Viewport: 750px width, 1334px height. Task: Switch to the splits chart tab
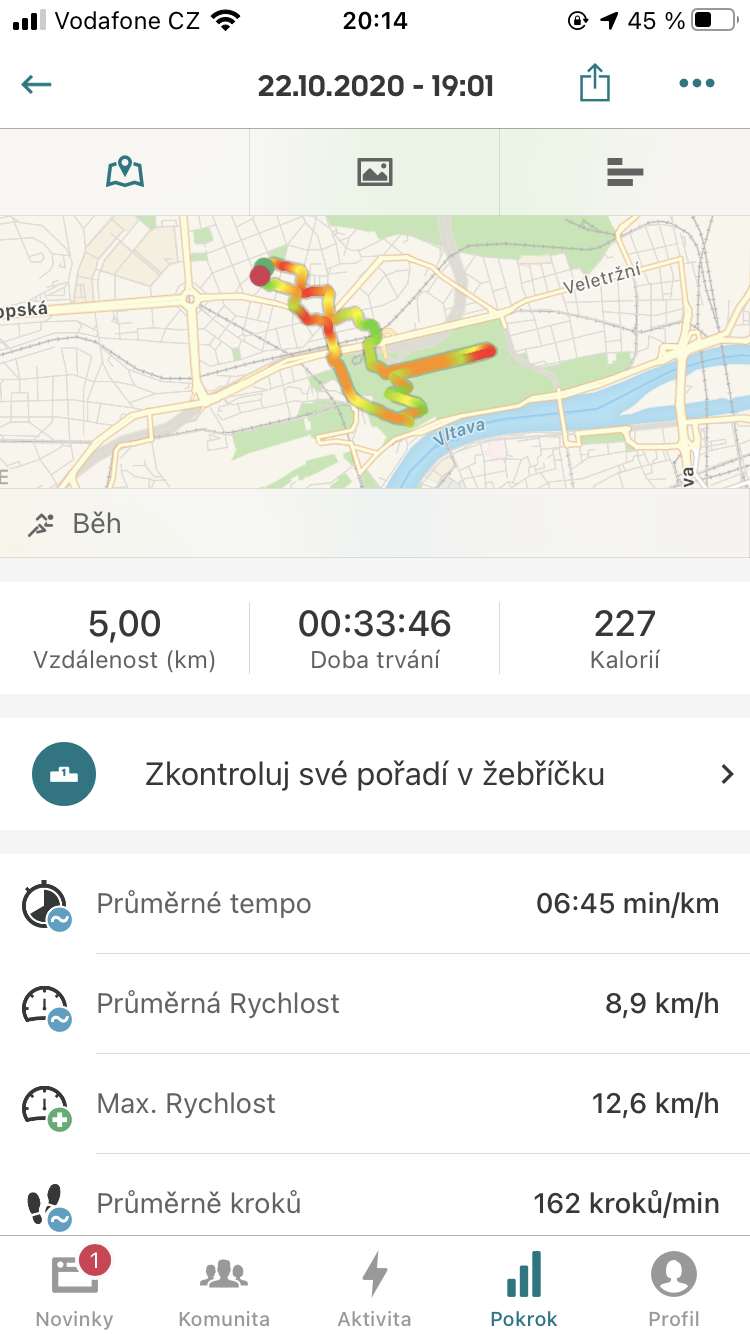[x=625, y=172]
